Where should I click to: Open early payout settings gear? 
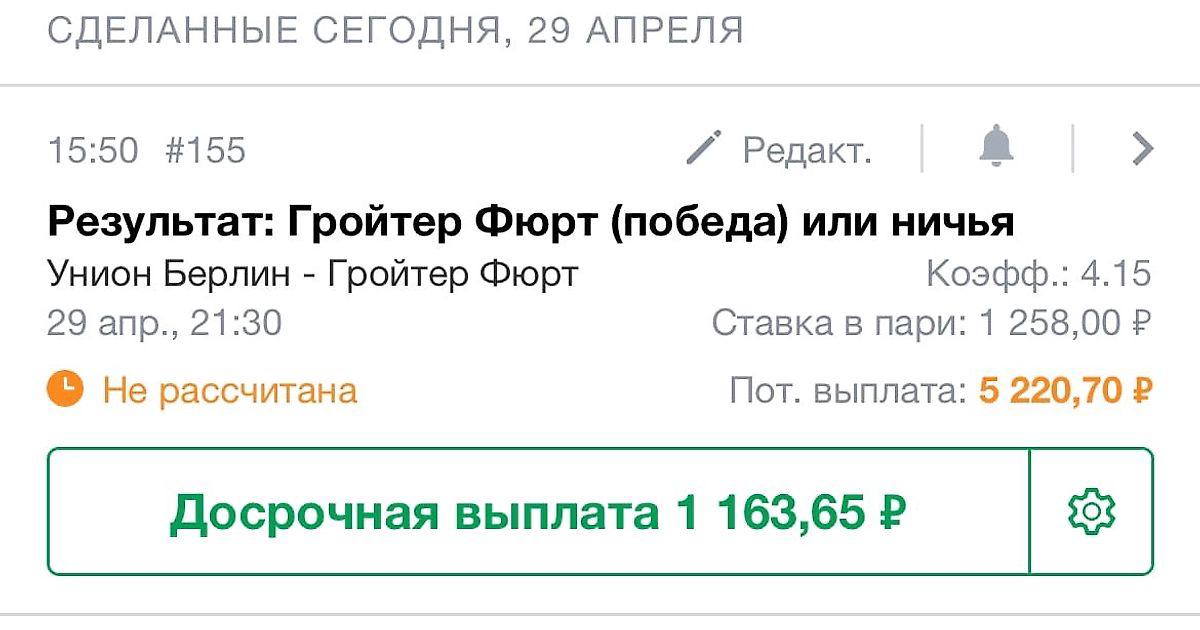(x=1091, y=512)
